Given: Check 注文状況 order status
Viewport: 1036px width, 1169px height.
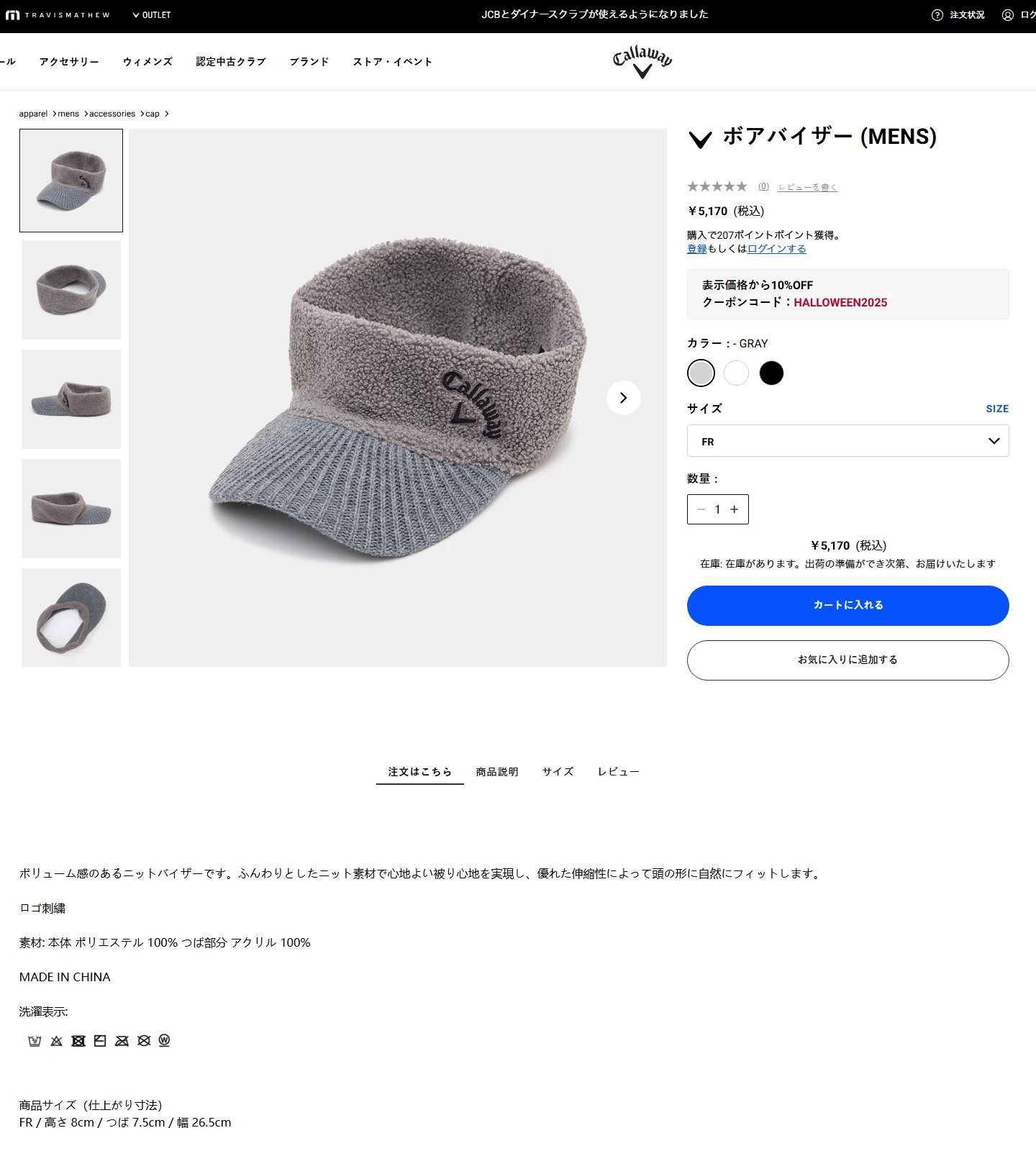Looking at the screenshot, I should click(958, 15).
